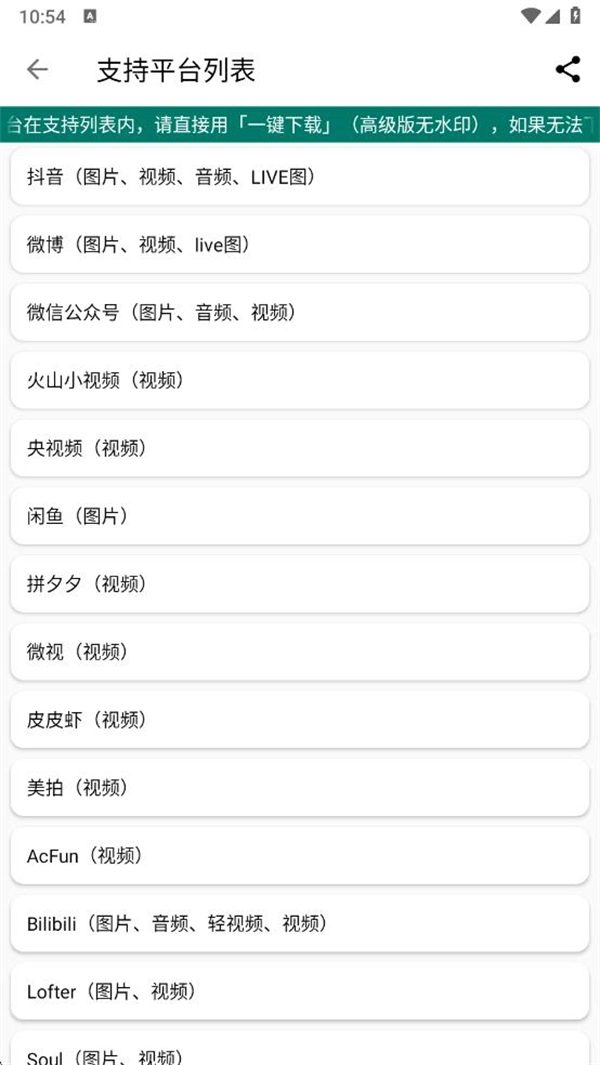600x1065 pixels.
Task: Tap the 微信公众号 row
Action: (299, 313)
